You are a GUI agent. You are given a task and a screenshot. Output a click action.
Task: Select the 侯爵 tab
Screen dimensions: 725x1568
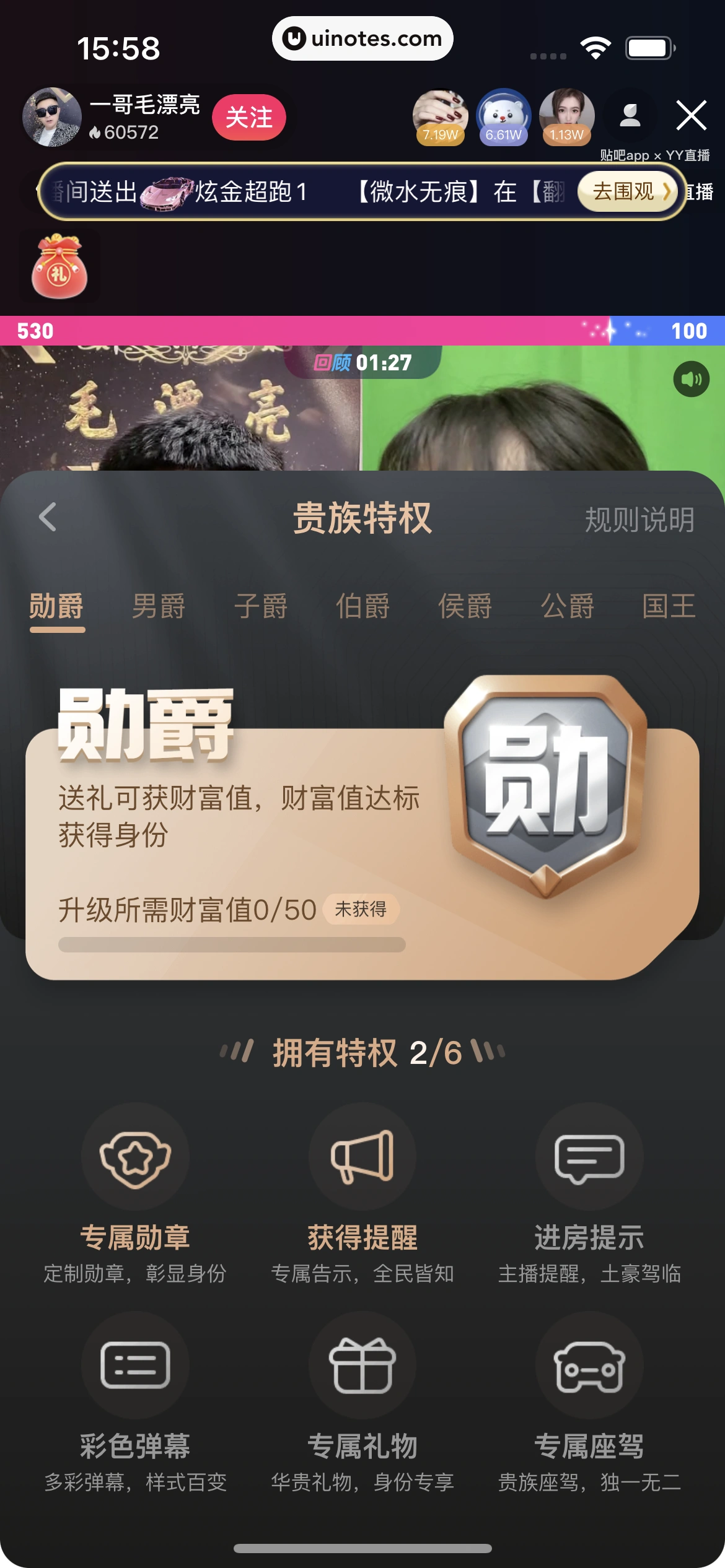pos(465,606)
